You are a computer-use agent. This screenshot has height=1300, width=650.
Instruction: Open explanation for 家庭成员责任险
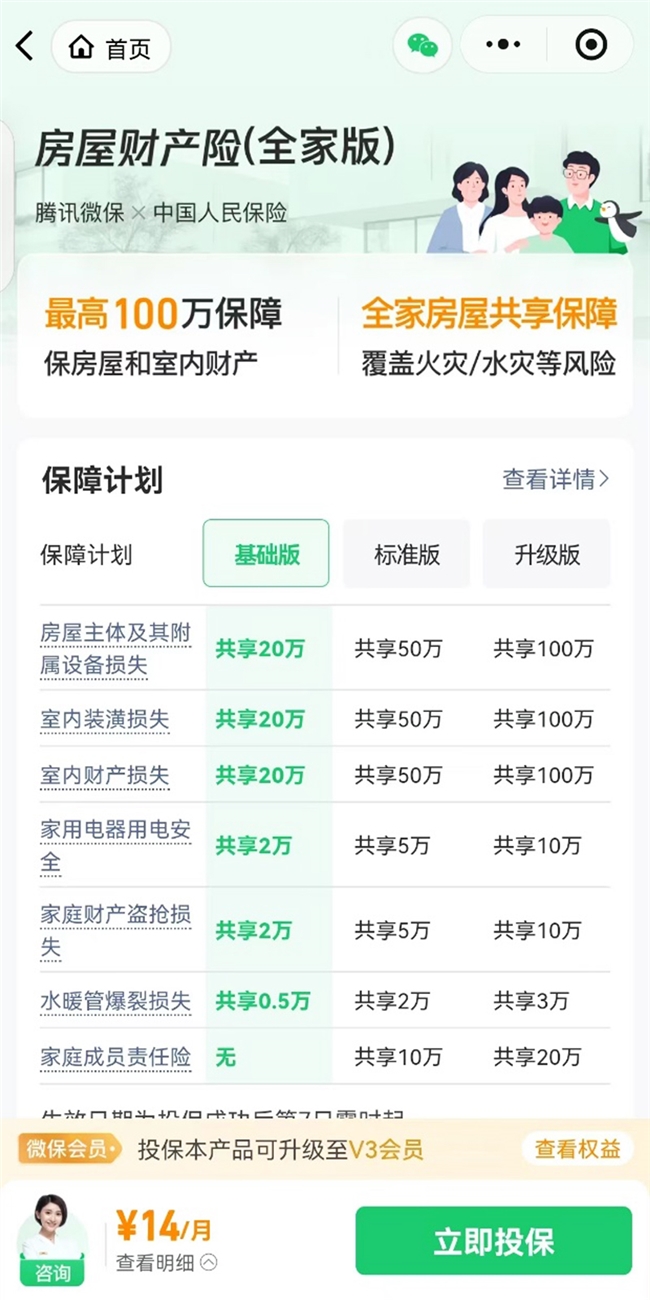click(115, 1057)
